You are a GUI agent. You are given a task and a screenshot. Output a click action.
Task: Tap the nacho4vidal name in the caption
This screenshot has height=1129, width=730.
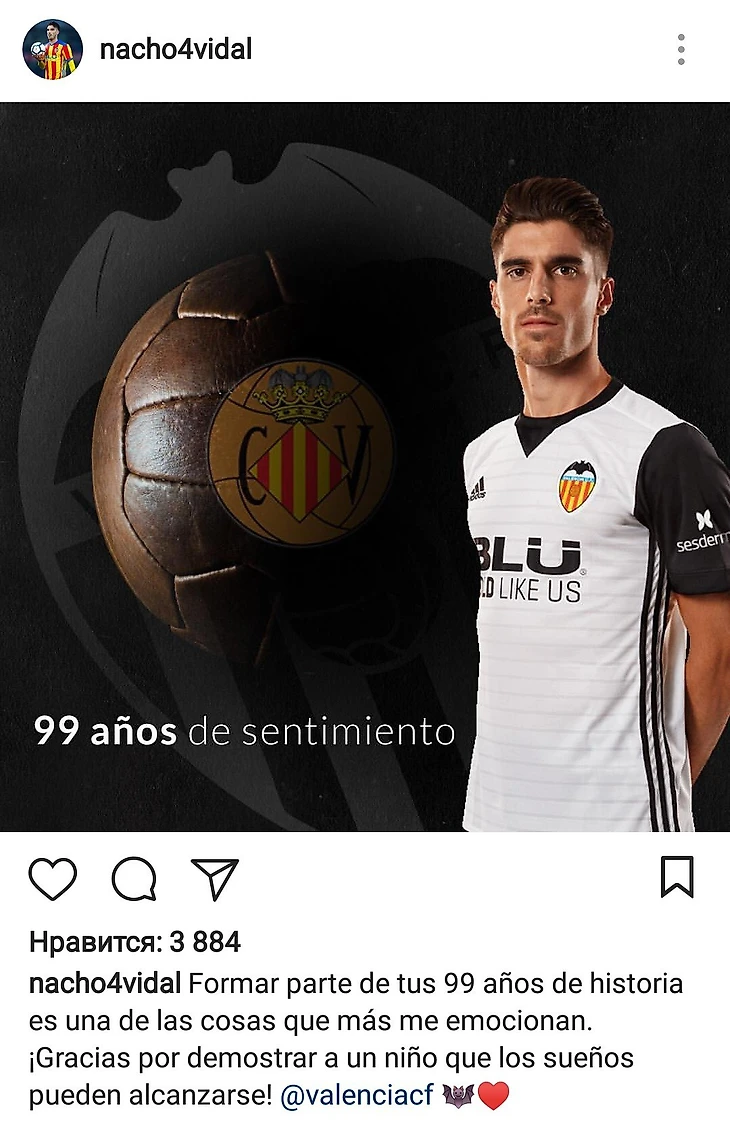[105, 984]
